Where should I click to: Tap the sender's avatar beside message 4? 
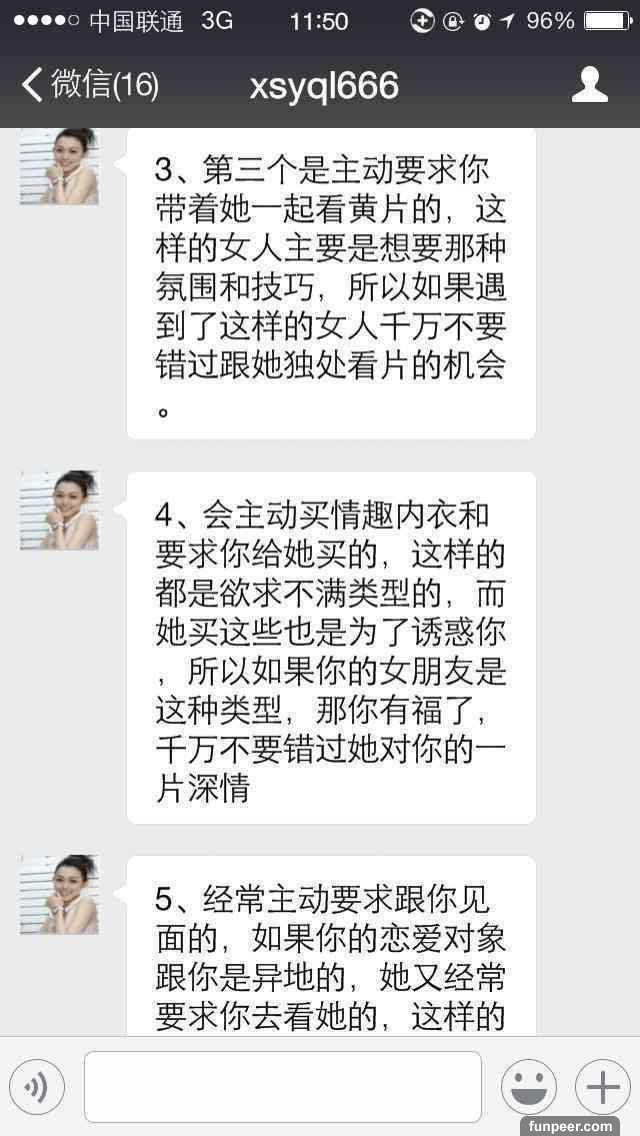pos(59,510)
